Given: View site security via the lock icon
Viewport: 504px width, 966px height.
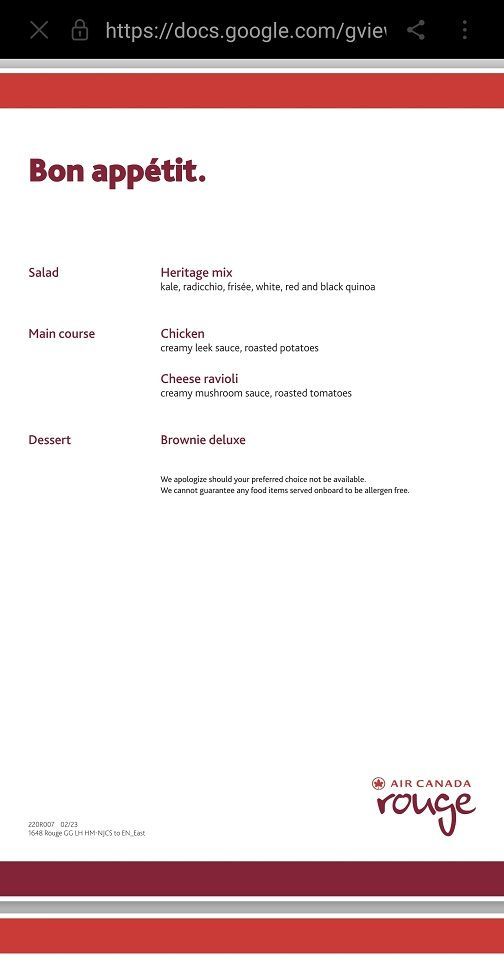Looking at the screenshot, I should 79,30.
